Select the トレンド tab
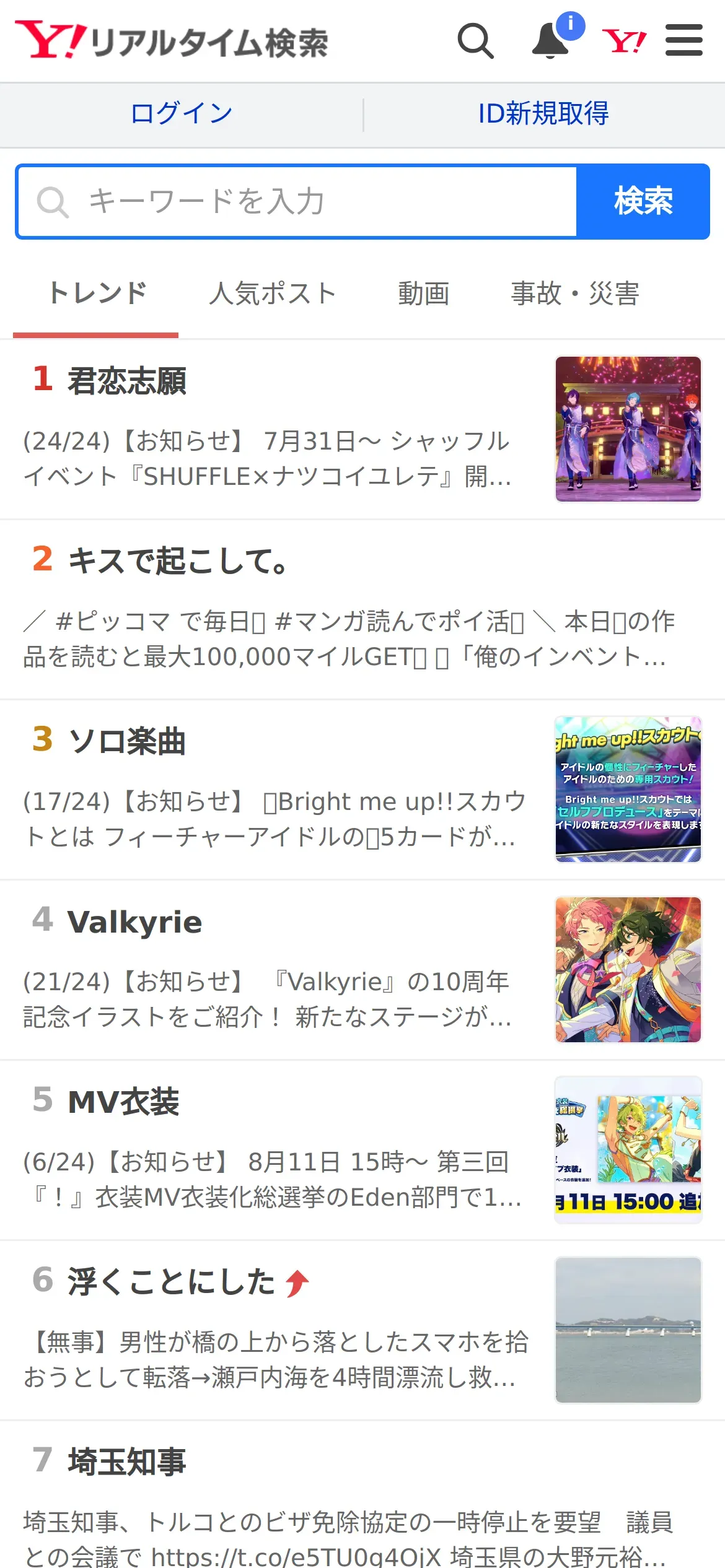 click(x=97, y=294)
